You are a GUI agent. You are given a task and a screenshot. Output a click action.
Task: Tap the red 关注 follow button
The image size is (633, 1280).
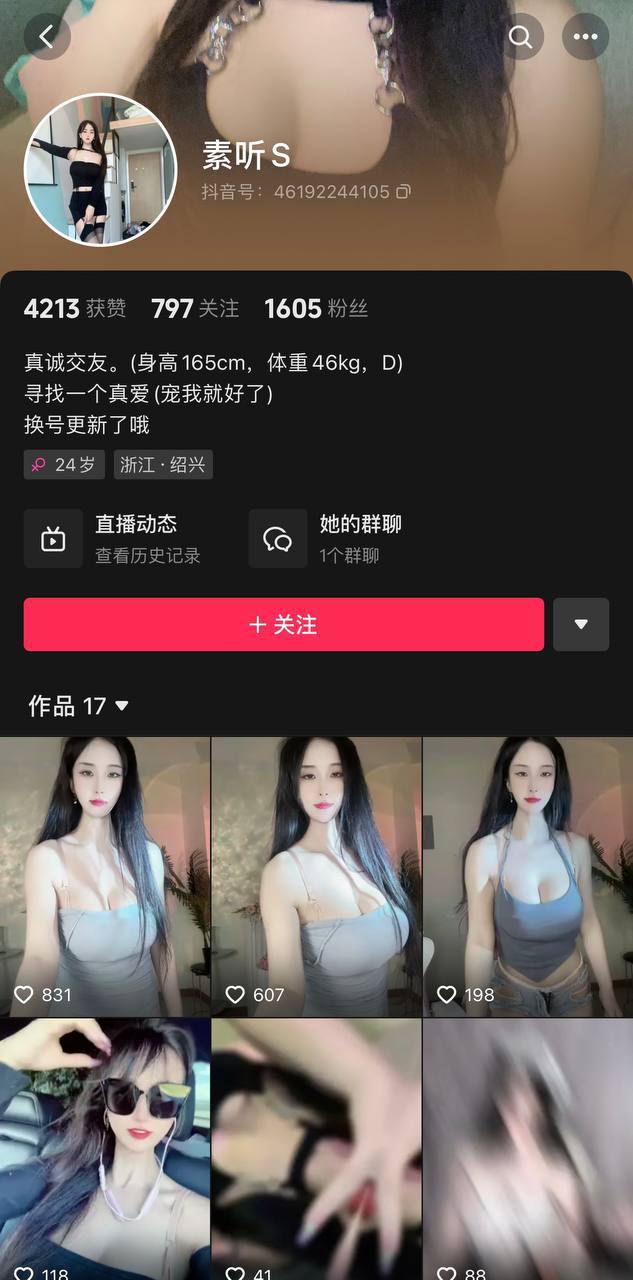click(284, 625)
